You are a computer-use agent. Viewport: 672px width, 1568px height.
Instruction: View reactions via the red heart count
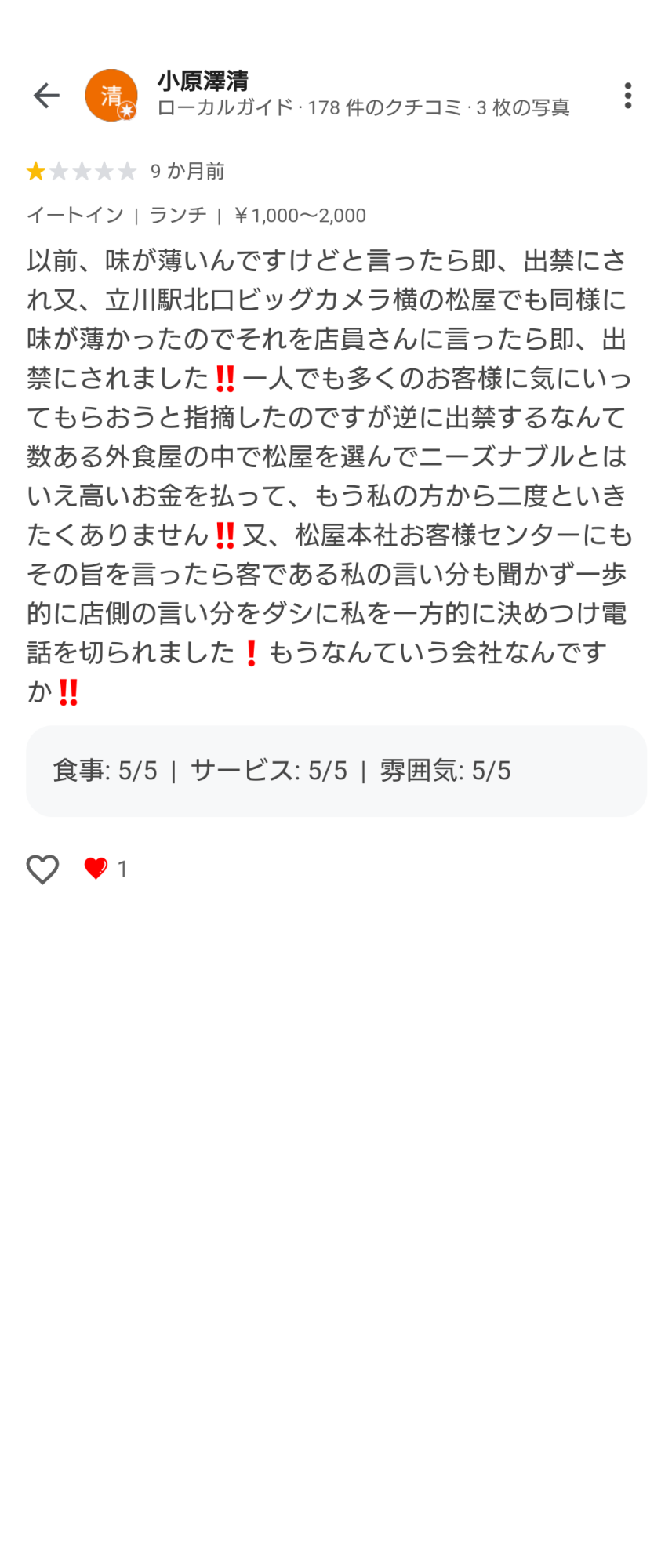coord(106,869)
